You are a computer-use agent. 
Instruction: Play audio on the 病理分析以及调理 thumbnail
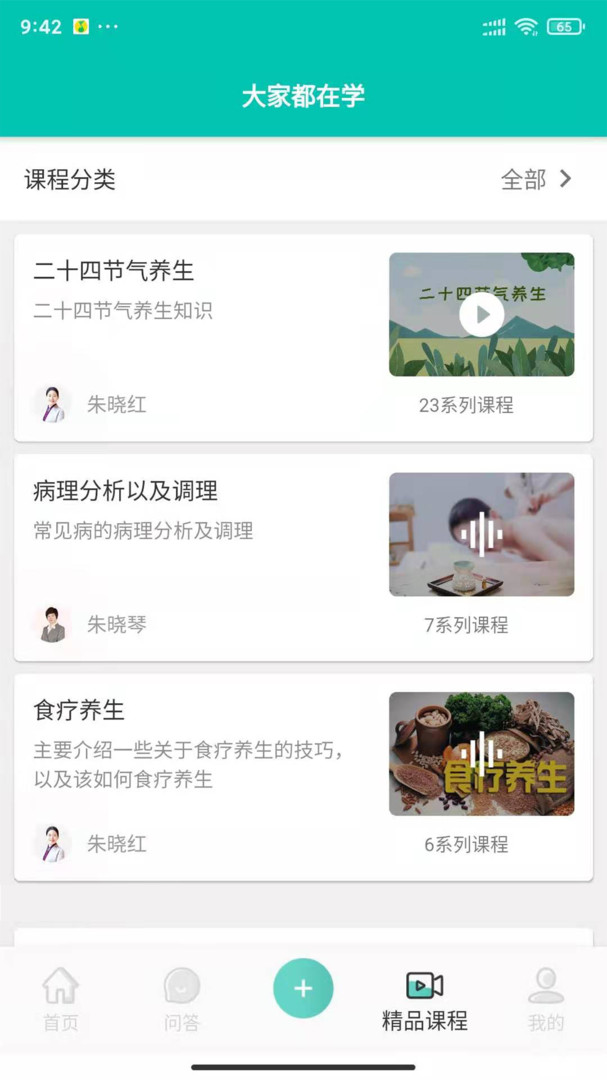point(481,535)
